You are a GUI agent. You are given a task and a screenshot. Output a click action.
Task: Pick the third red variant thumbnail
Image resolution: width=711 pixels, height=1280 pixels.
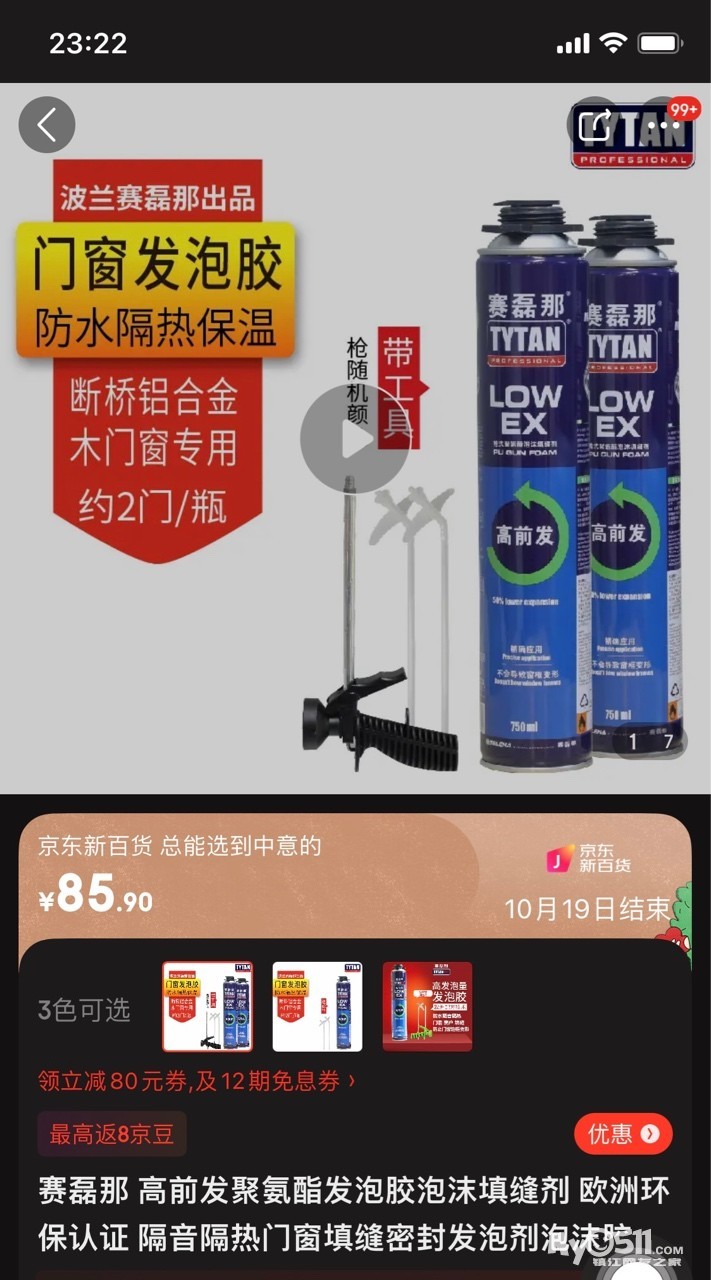427,1007
